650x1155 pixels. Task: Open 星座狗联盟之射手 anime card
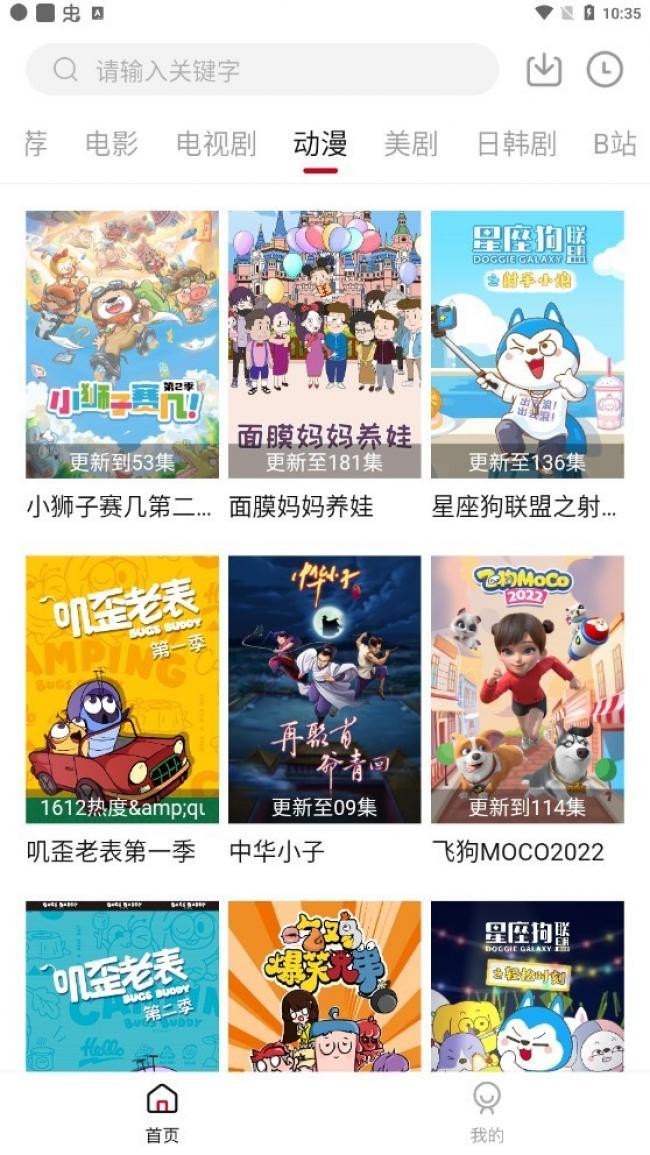pyautogui.click(x=527, y=365)
